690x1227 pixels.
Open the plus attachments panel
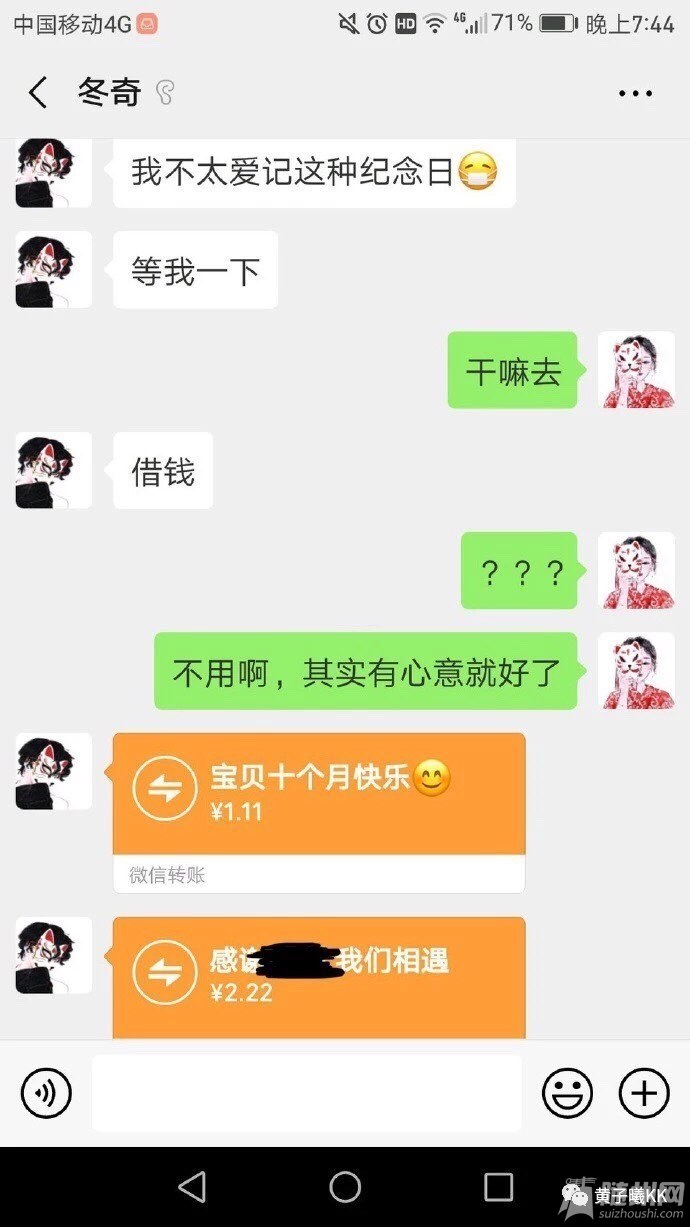coord(644,1092)
